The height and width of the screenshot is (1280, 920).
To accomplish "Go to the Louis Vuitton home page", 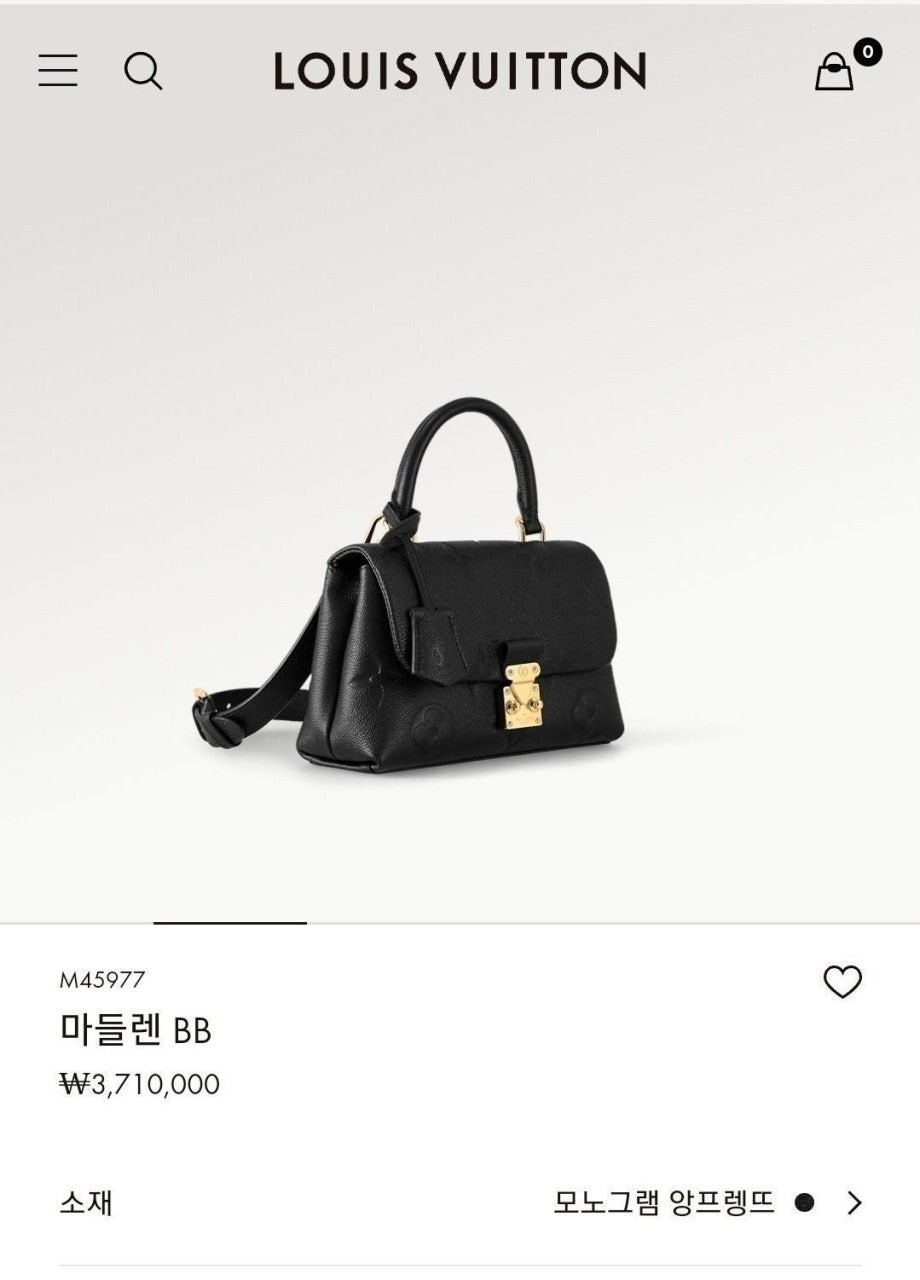I will pyautogui.click(x=460, y=71).
